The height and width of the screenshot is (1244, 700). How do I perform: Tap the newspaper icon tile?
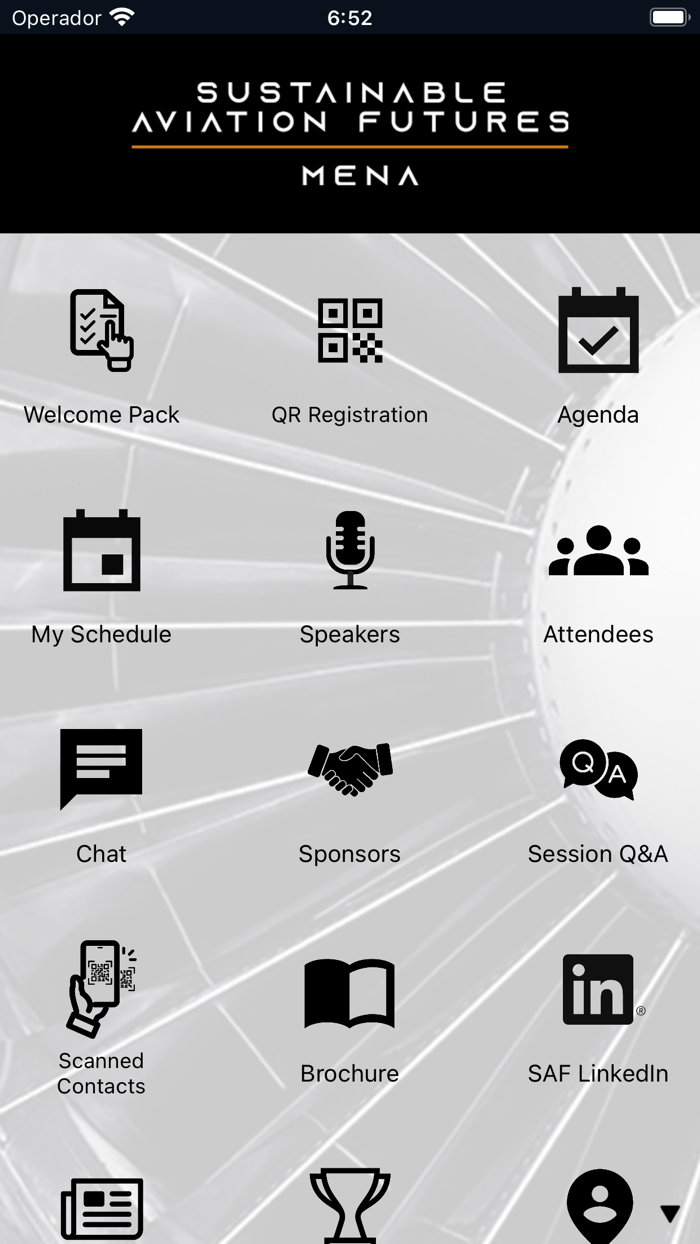[101, 1208]
